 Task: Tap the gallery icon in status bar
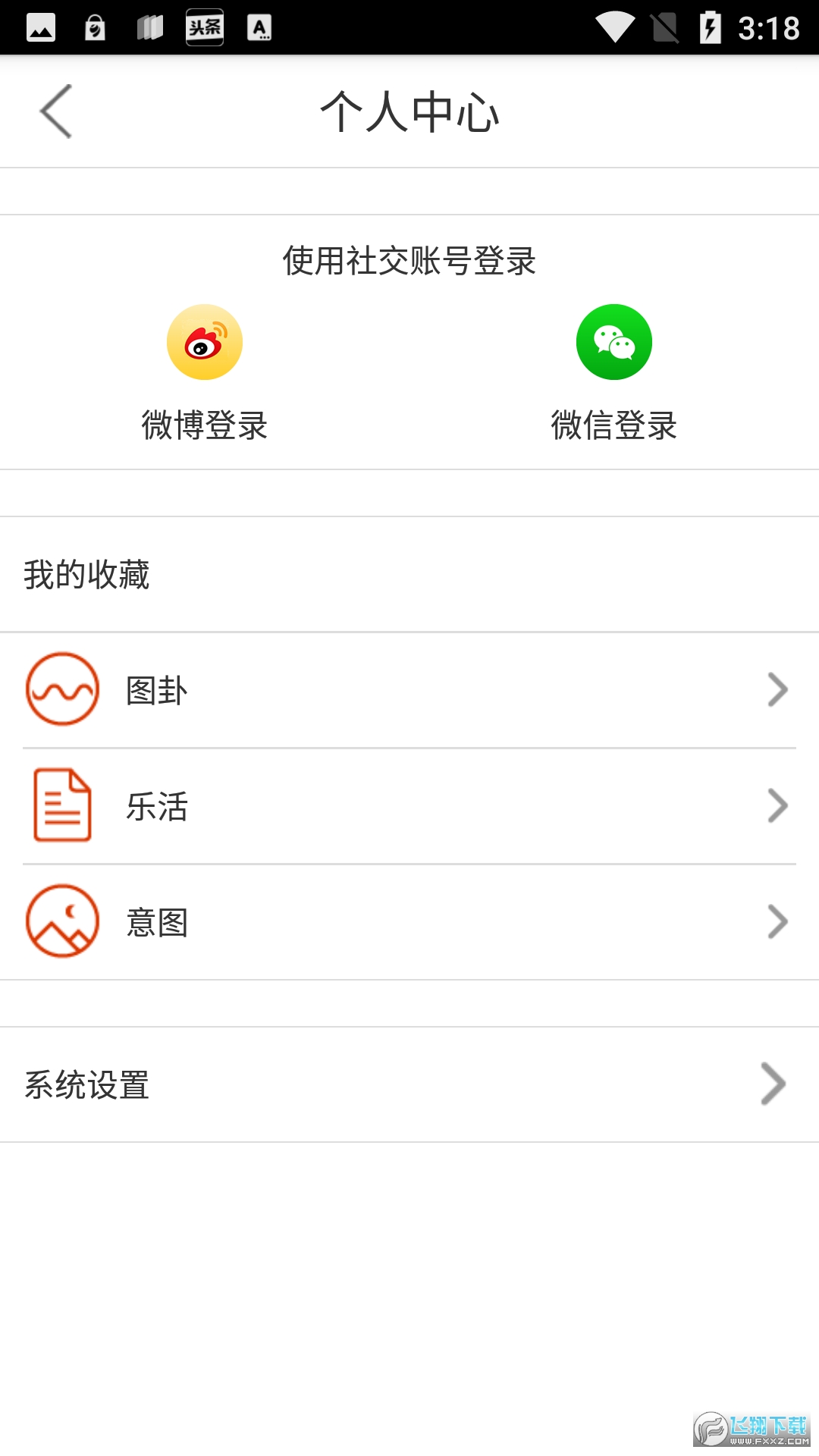(x=40, y=27)
